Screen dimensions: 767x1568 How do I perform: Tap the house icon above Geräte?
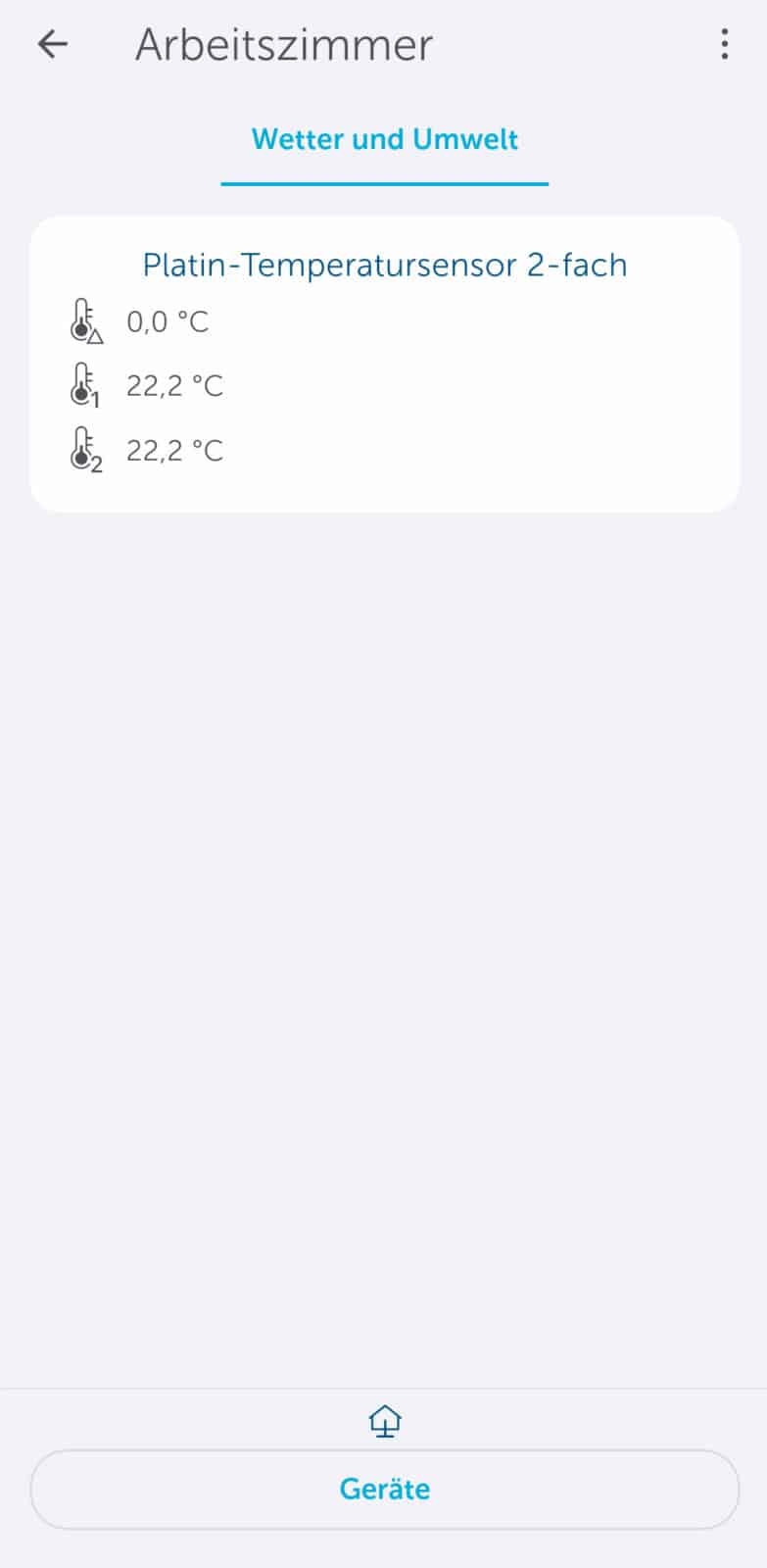384,1421
